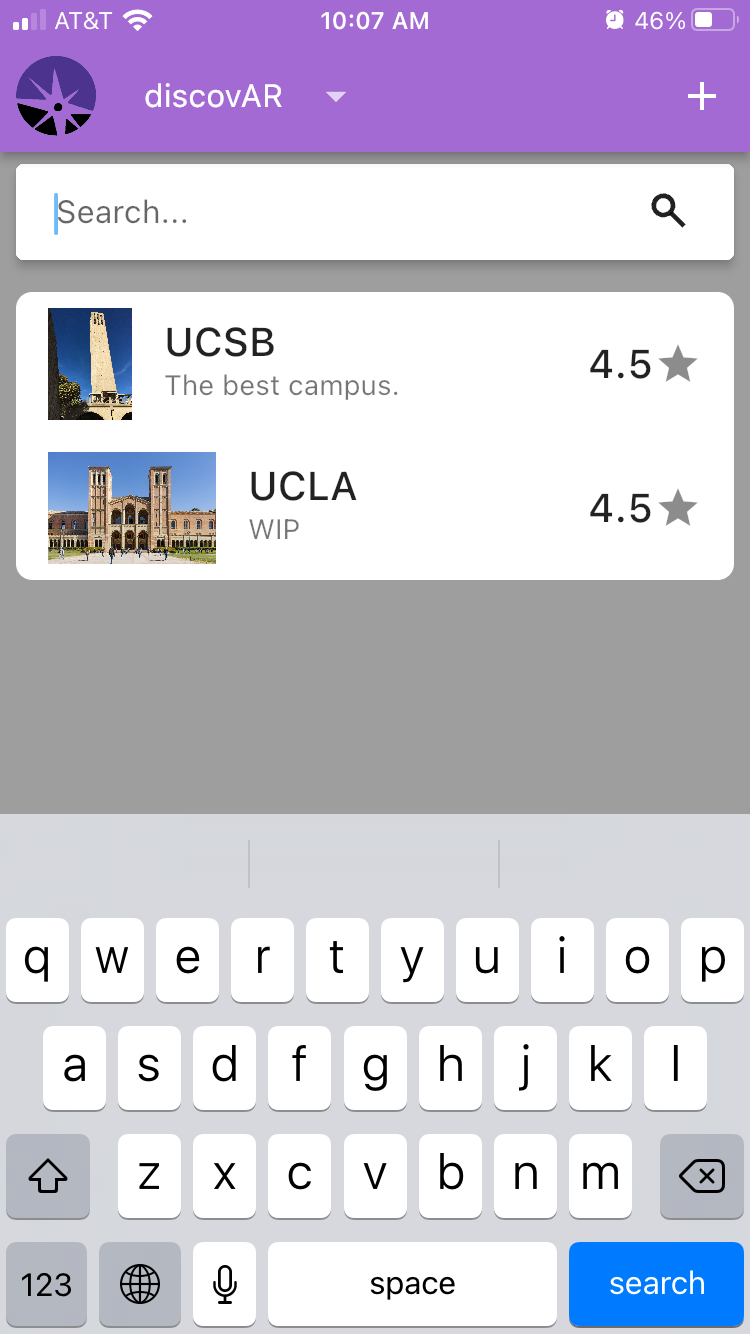
Task: Tap the magnifying glass search icon
Action: click(x=668, y=211)
